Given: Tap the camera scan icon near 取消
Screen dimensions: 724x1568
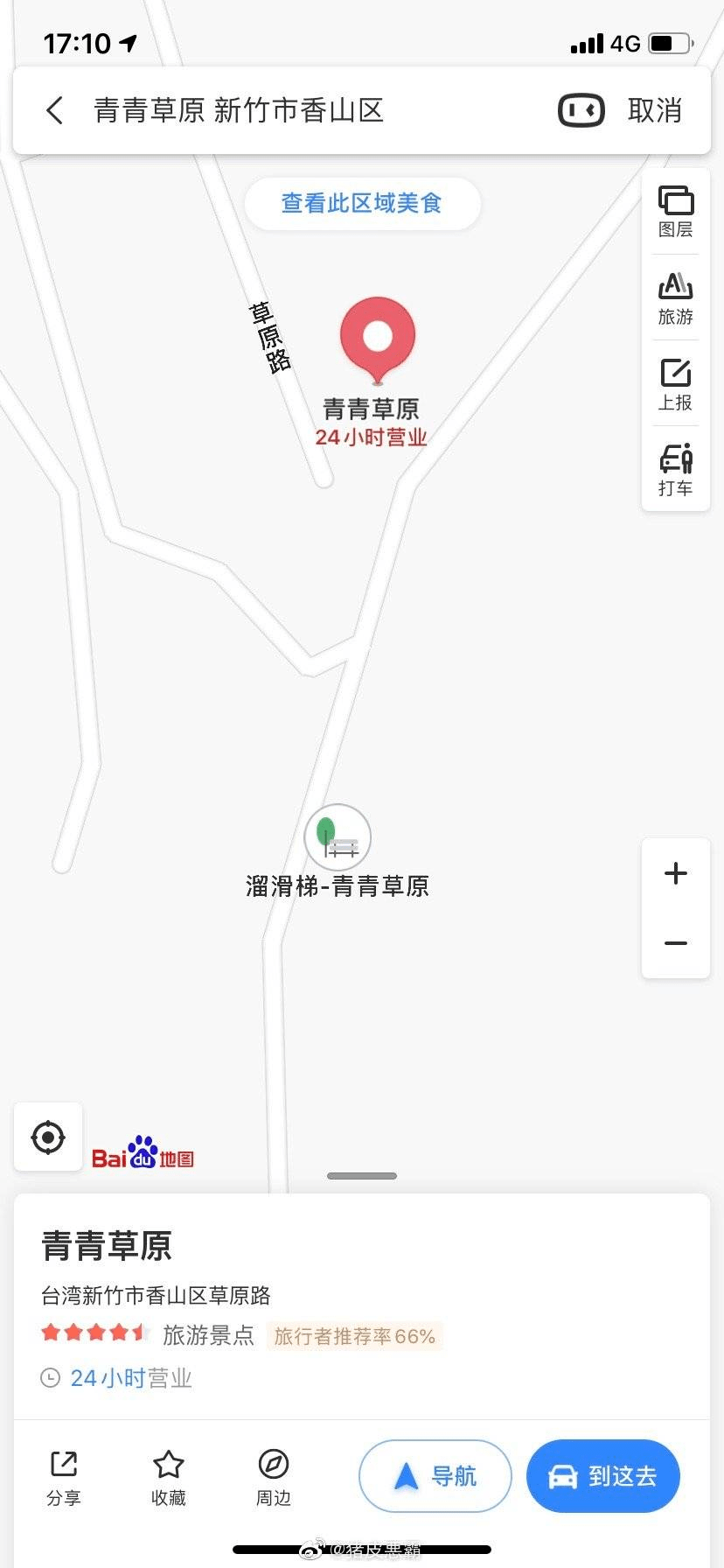Looking at the screenshot, I should point(580,110).
